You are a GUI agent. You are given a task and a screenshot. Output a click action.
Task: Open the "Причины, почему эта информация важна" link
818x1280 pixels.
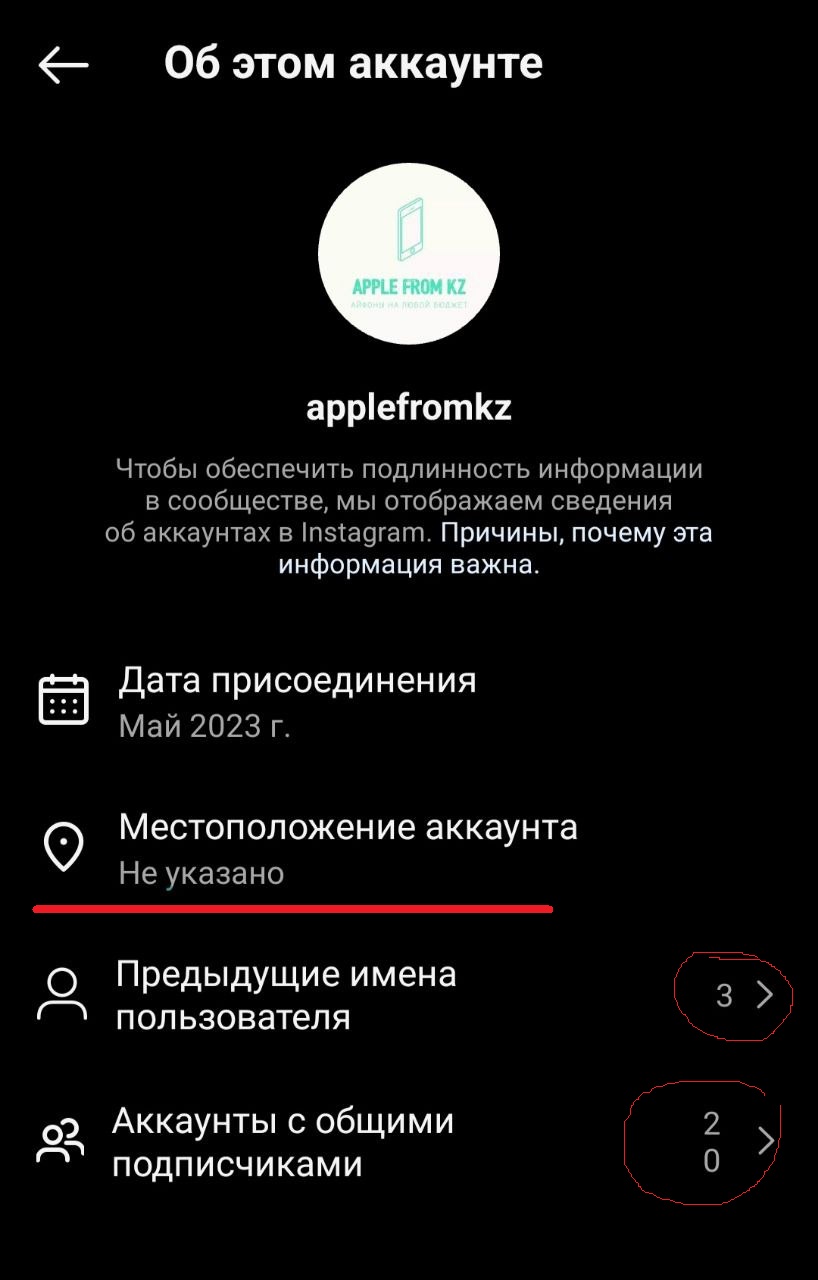[x=576, y=532]
